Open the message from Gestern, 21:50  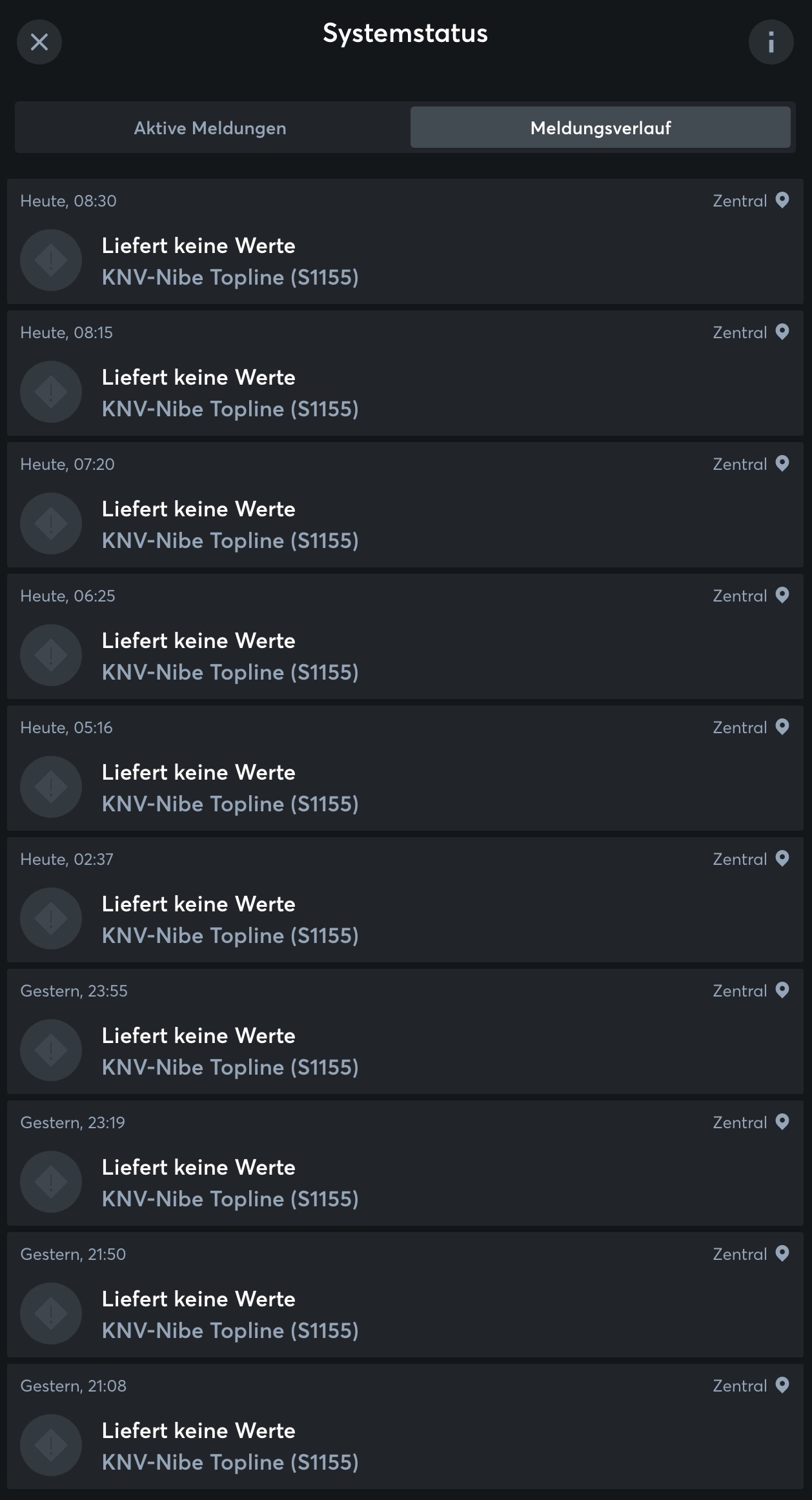[x=405, y=1295]
